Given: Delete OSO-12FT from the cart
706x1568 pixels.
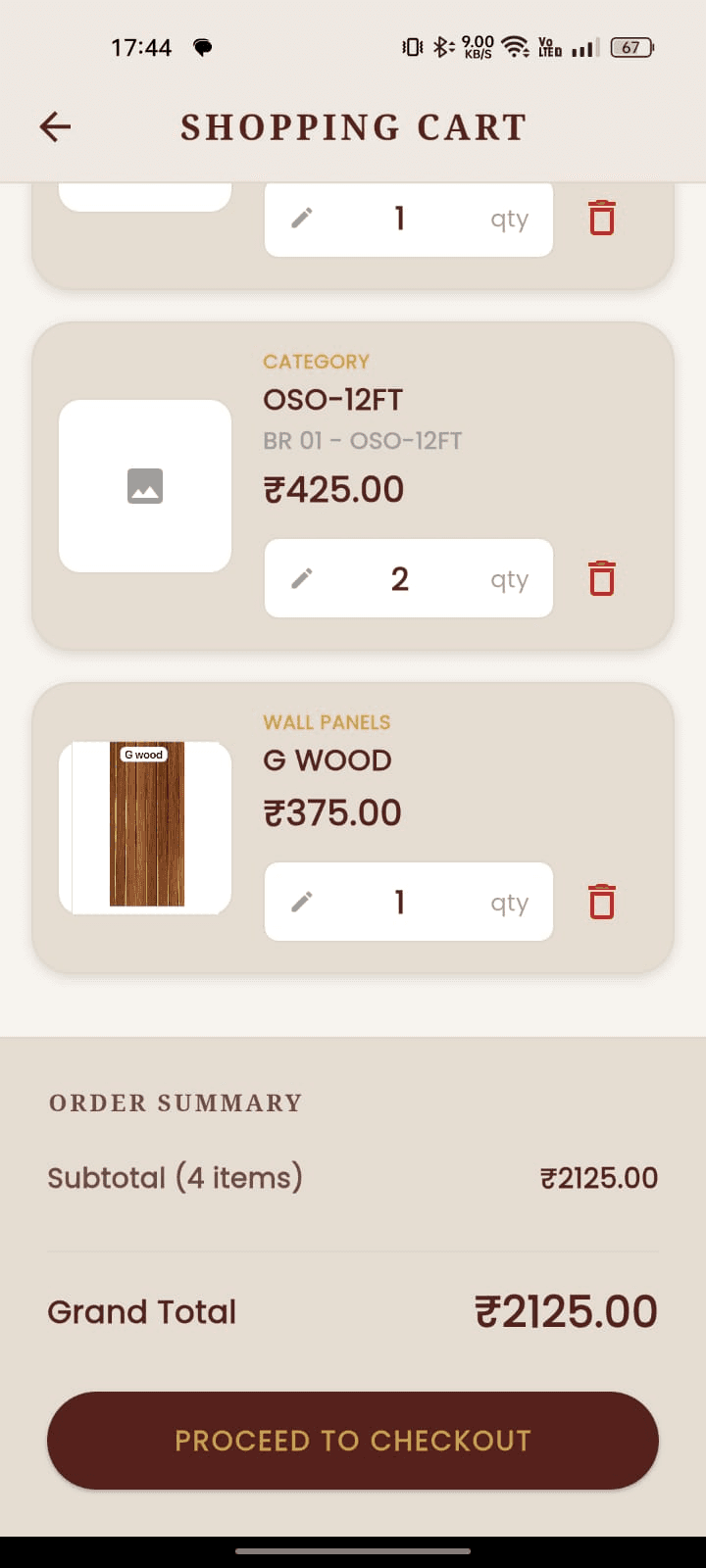Looking at the screenshot, I should click(x=601, y=578).
